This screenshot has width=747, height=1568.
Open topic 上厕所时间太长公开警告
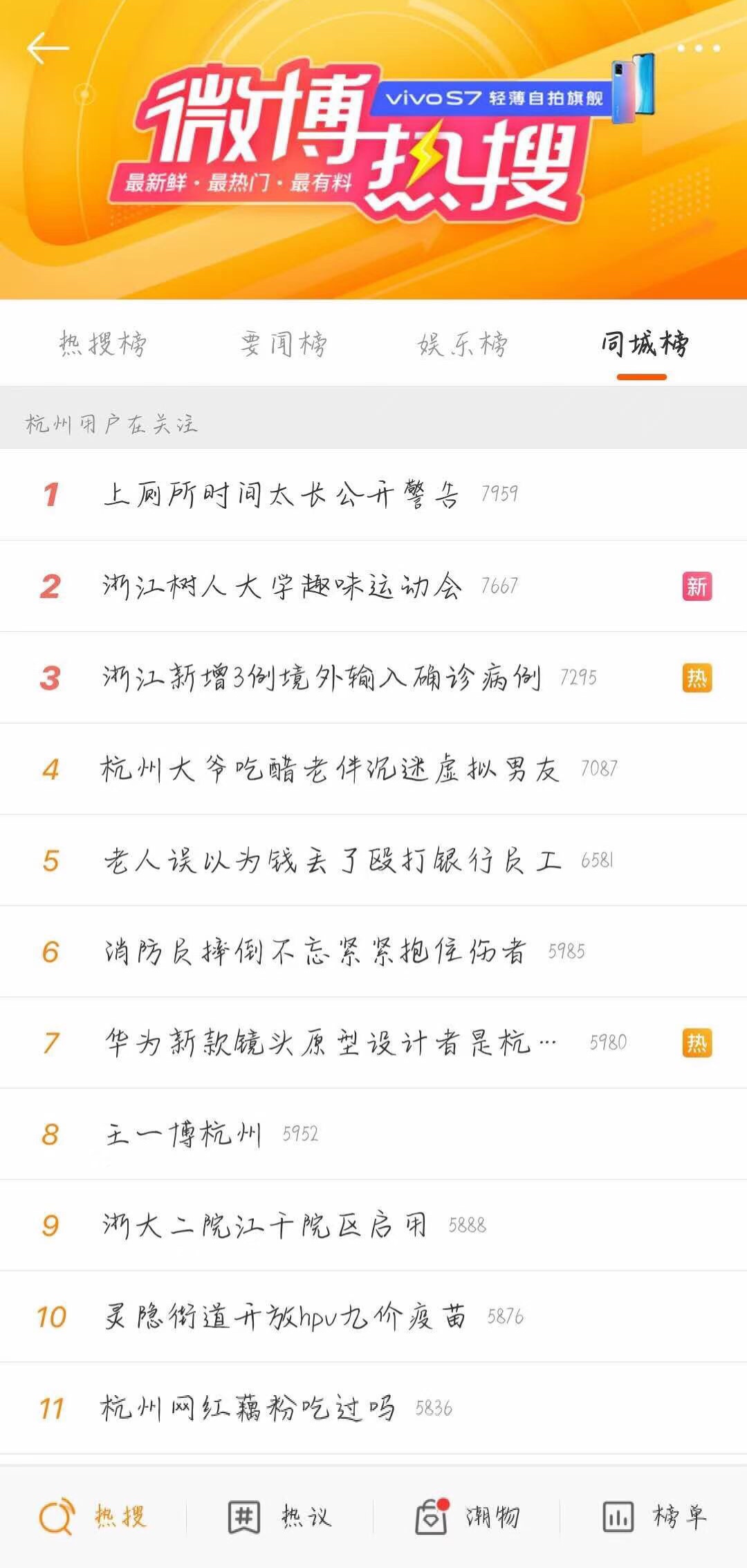pyautogui.click(x=280, y=495)
